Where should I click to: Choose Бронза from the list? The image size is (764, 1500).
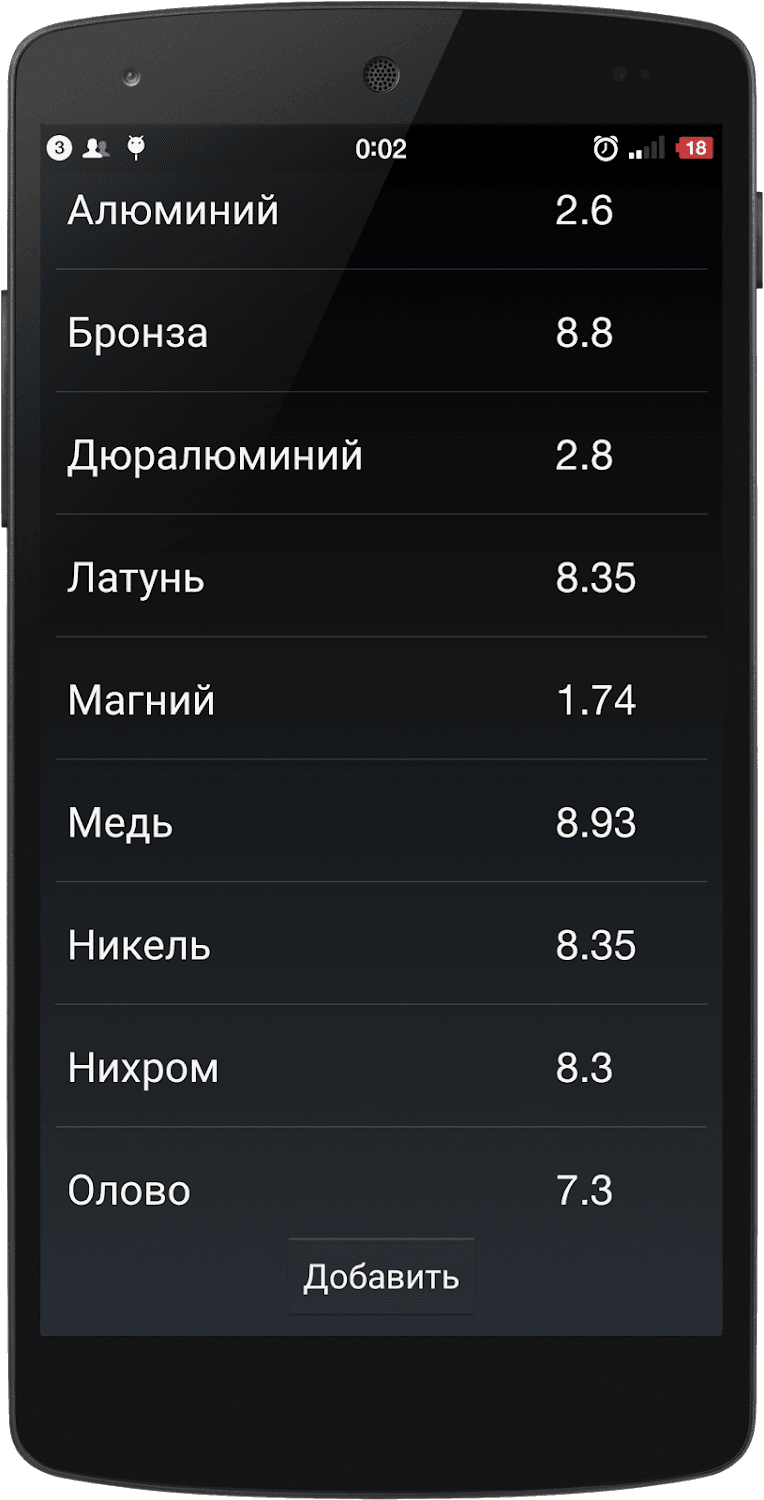coord(380,333)
